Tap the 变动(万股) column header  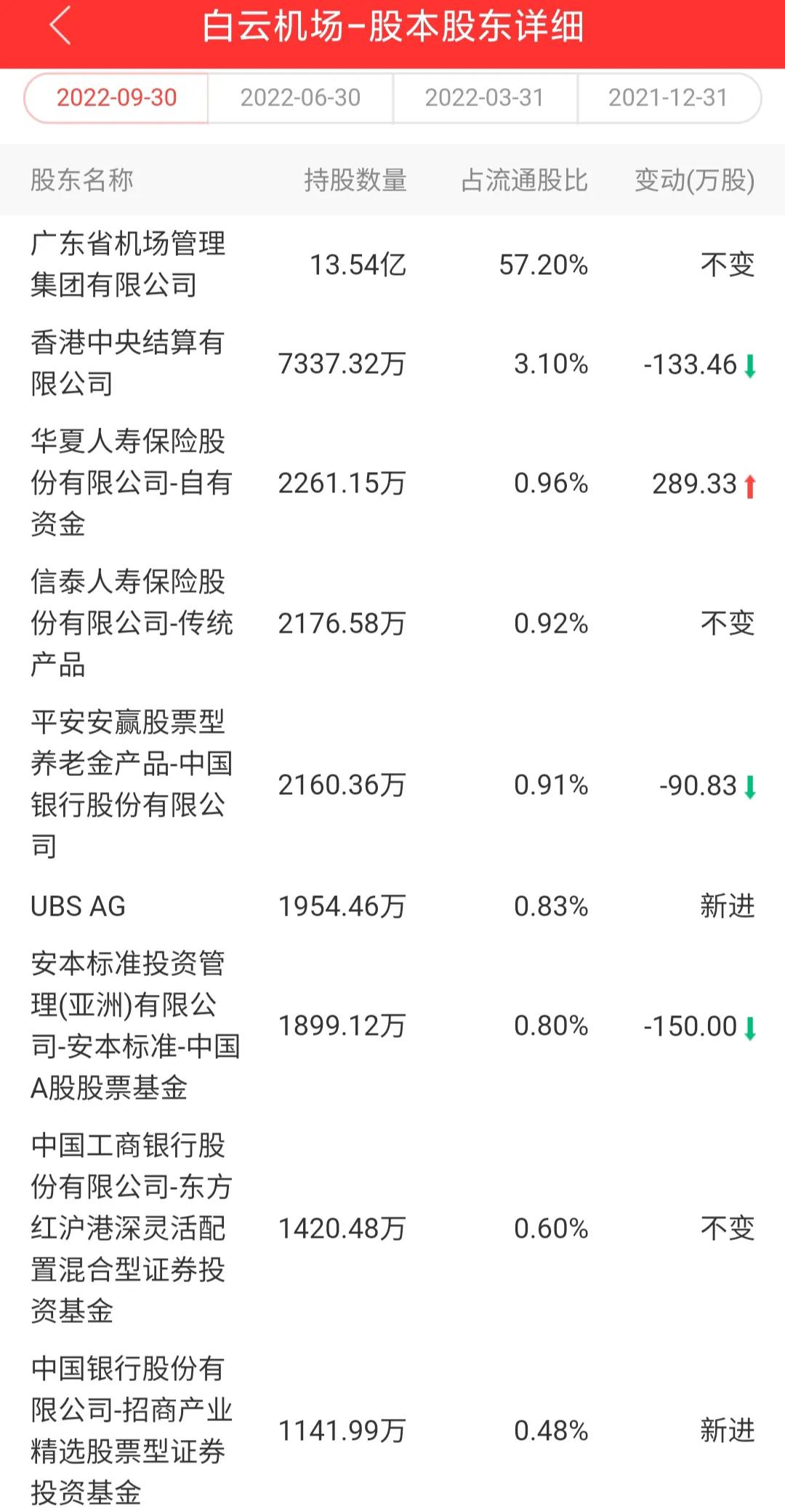click(x=694, y=182)
